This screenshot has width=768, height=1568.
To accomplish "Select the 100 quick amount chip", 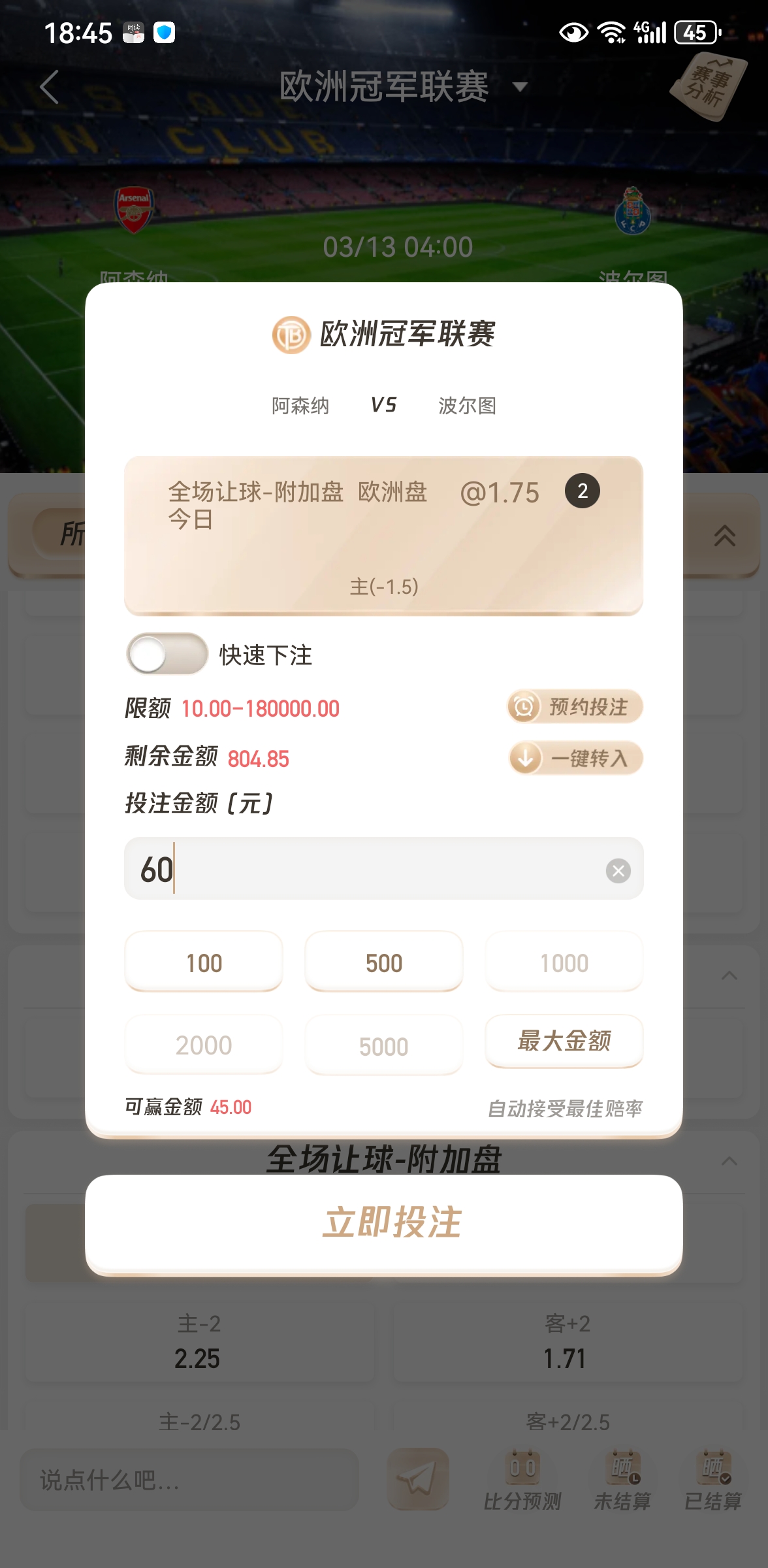I will [x=204, y=963].
